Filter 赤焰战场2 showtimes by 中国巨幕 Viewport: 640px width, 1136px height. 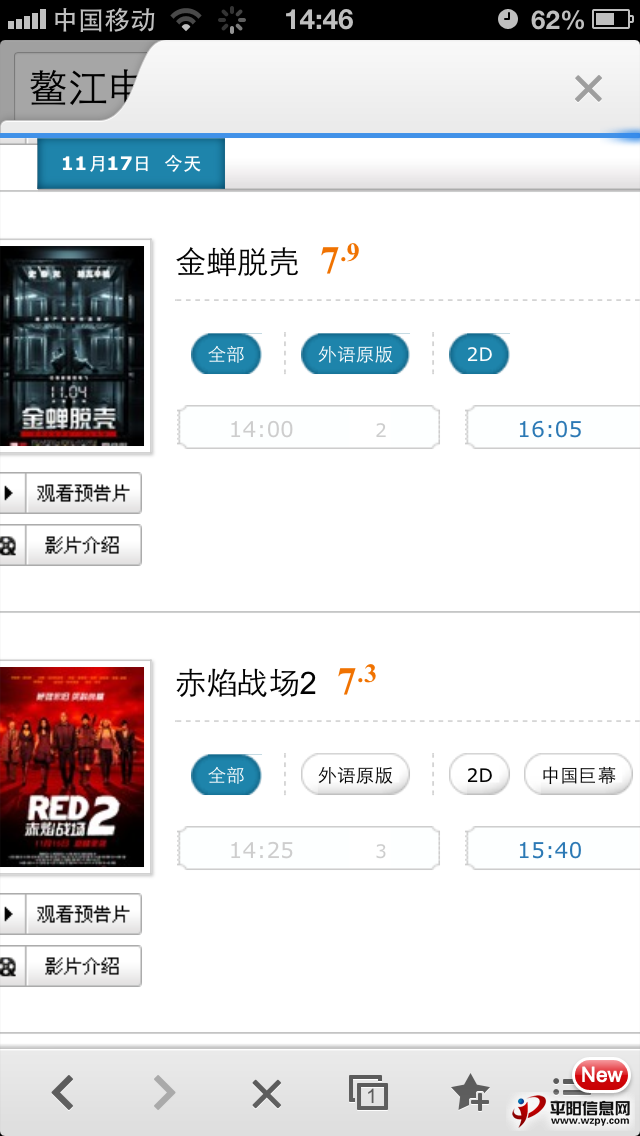point(579,775)
